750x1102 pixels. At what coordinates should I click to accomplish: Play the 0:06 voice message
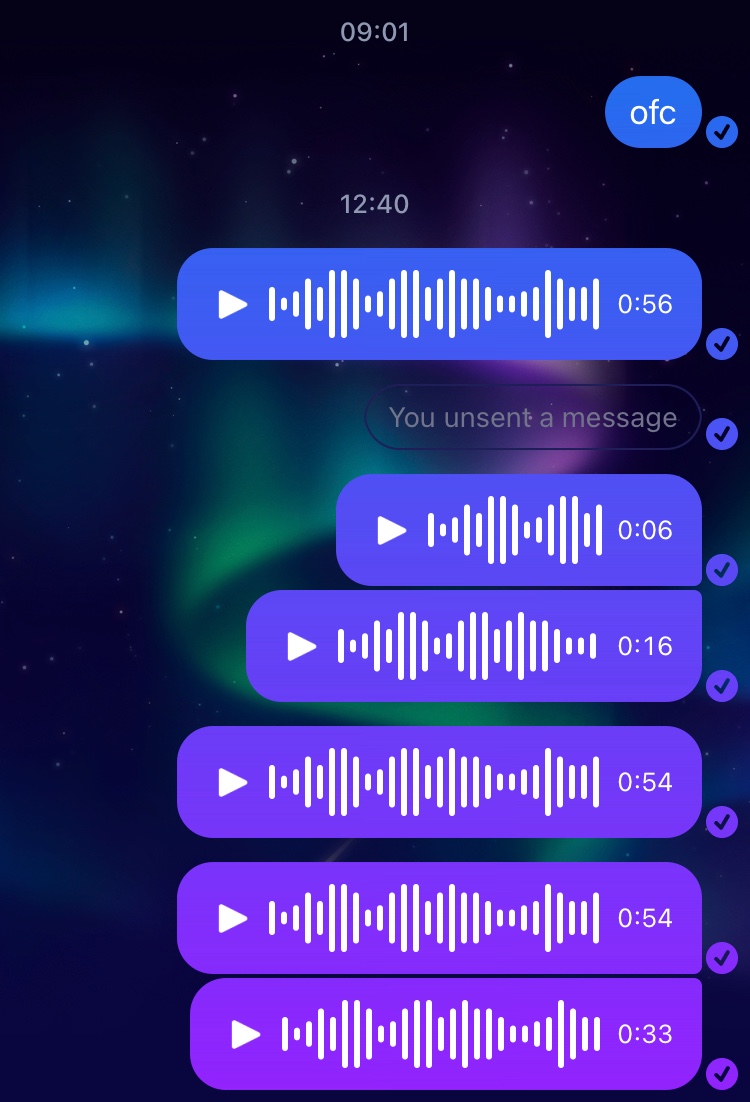click(391, 530)
